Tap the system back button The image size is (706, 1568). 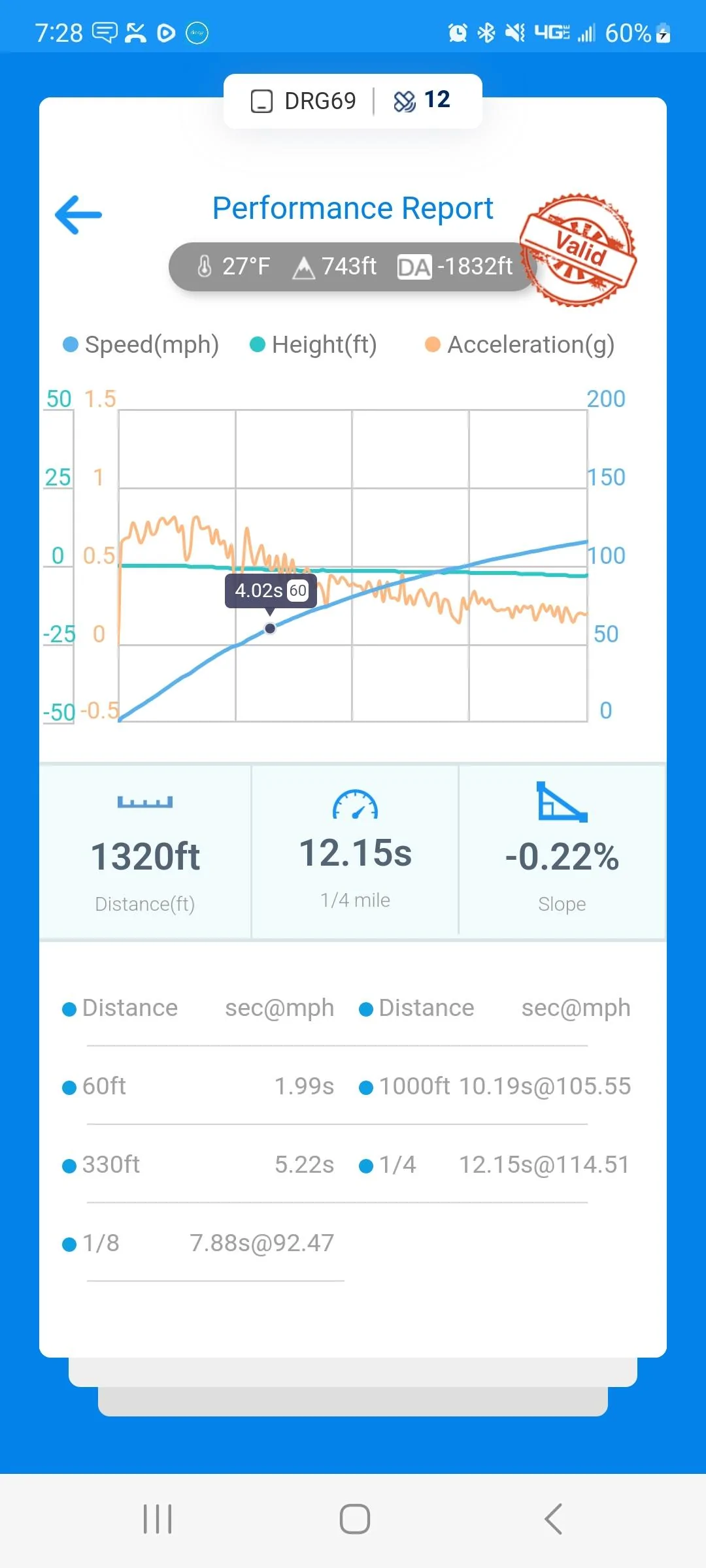click(x=553, y=1518)
